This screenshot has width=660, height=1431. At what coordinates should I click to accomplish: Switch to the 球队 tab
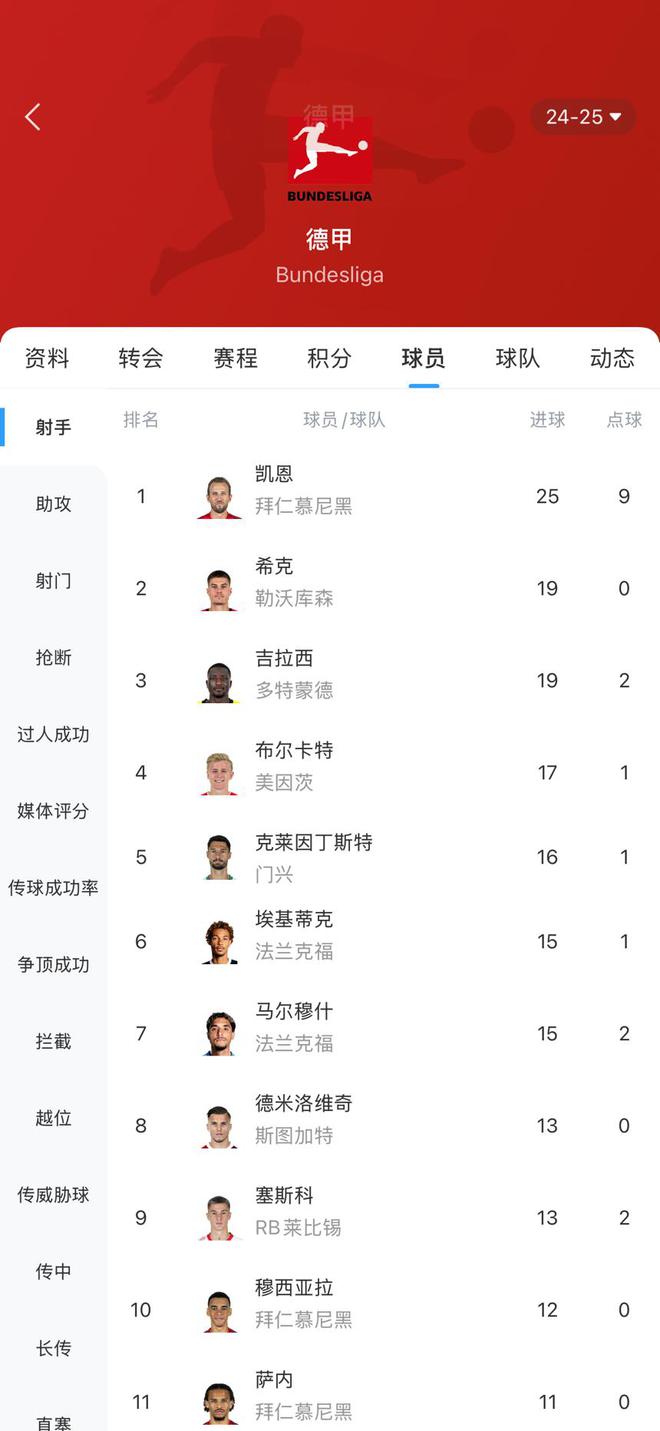(517, 358)
